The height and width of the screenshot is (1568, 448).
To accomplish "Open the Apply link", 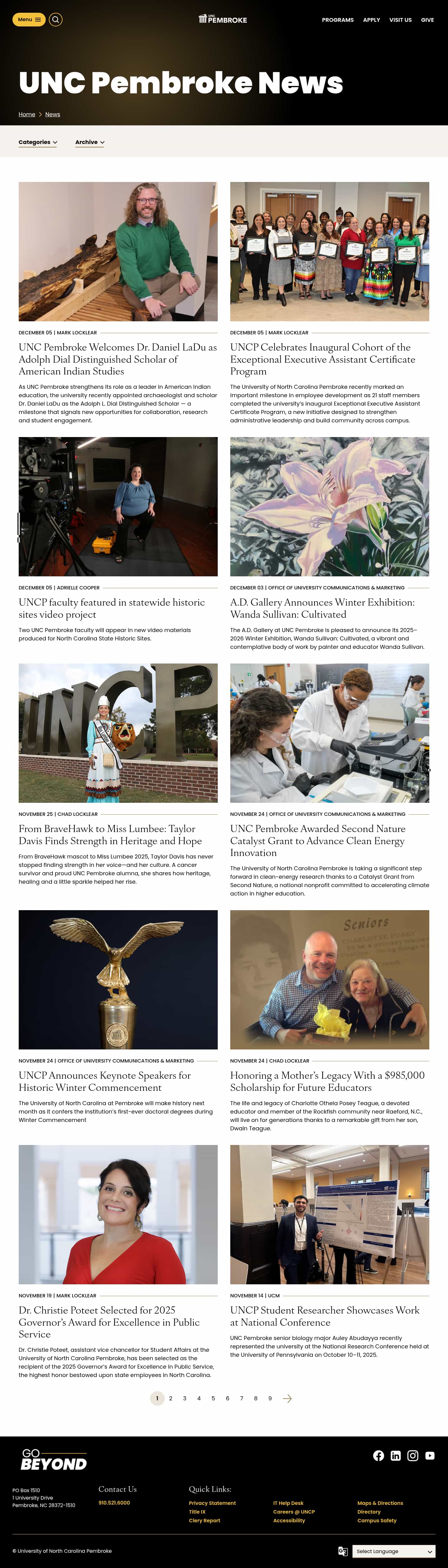I will (371, 20).
